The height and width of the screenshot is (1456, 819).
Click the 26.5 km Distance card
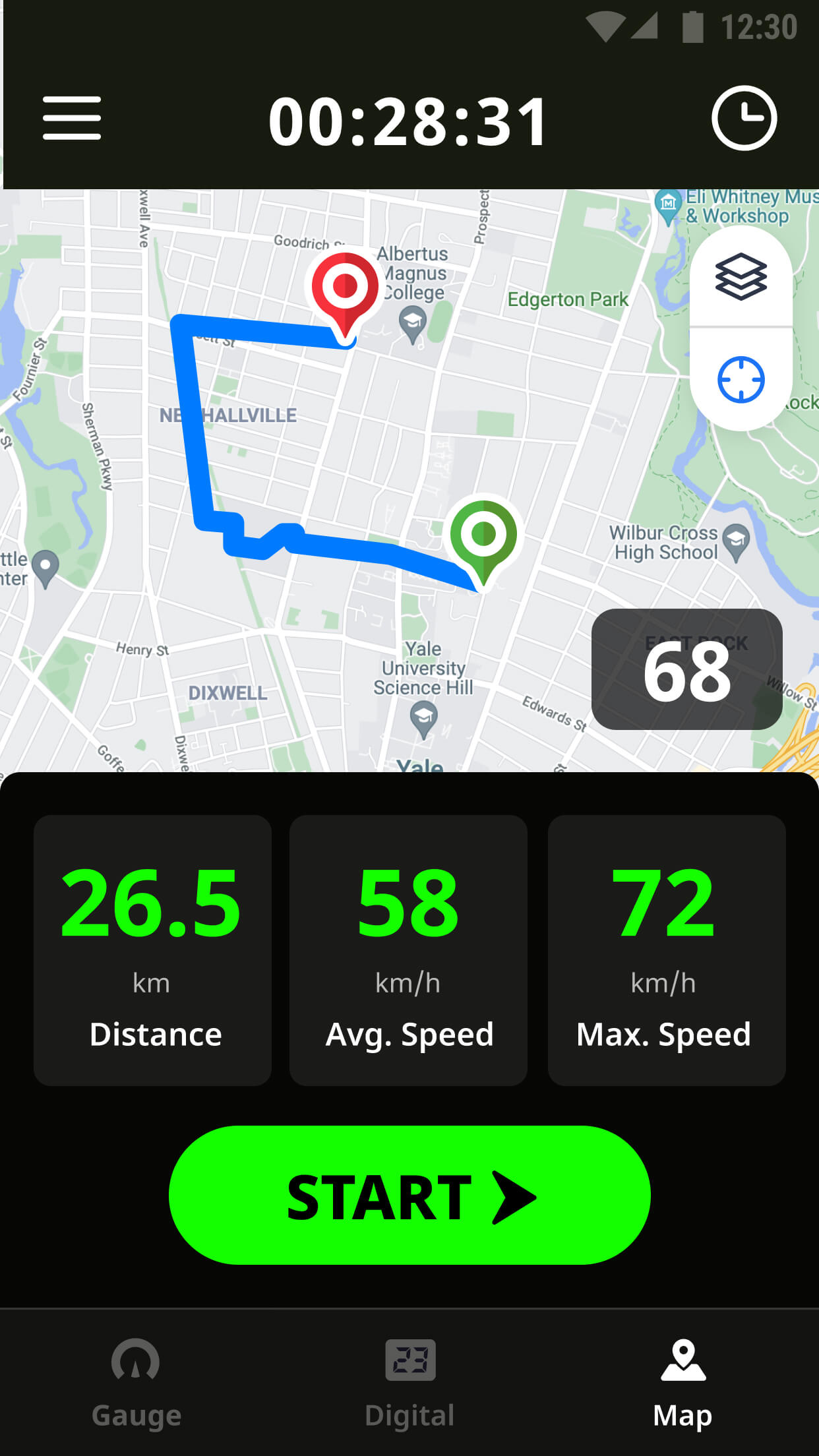pos(152,950)
